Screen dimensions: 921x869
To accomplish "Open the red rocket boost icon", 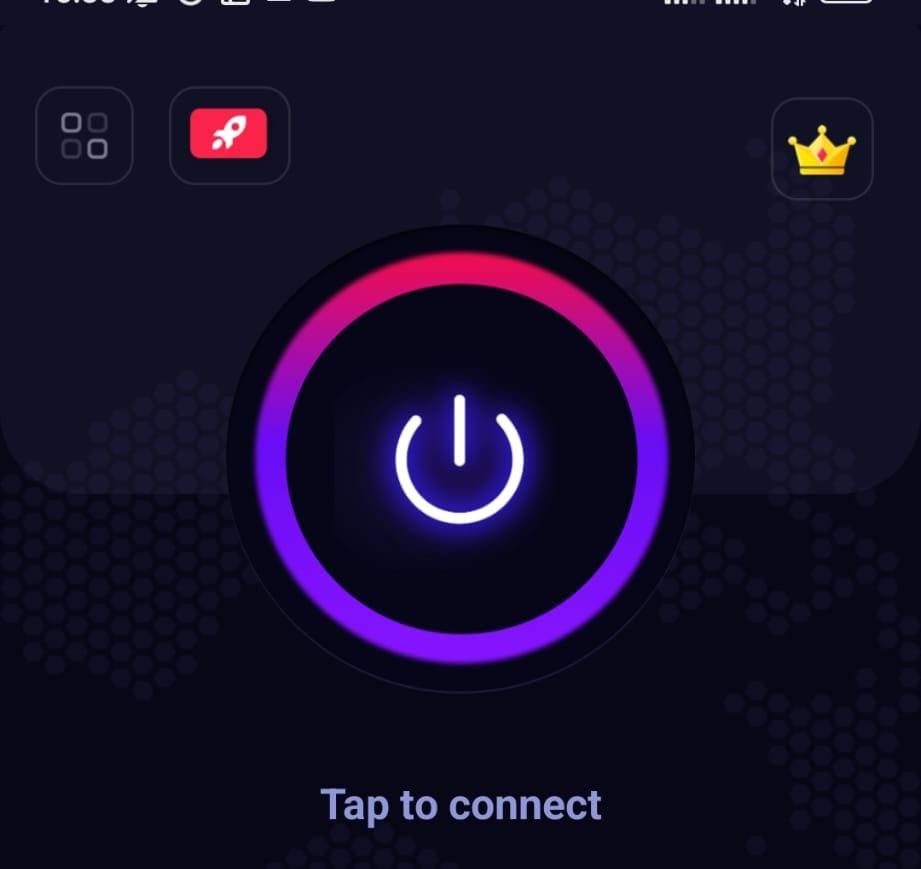I will [x=229, y=135].
